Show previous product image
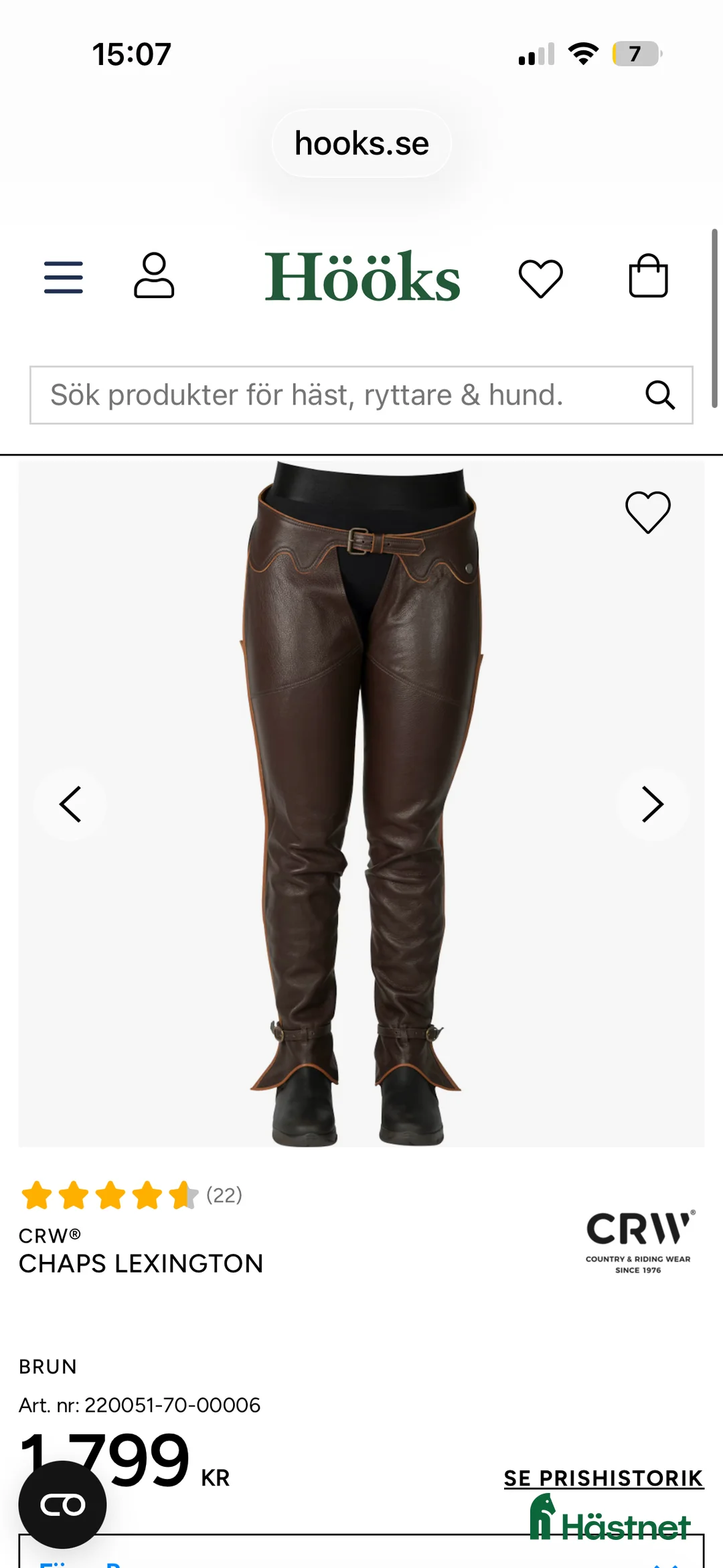The image size is (723, 1568). point(70,804)
